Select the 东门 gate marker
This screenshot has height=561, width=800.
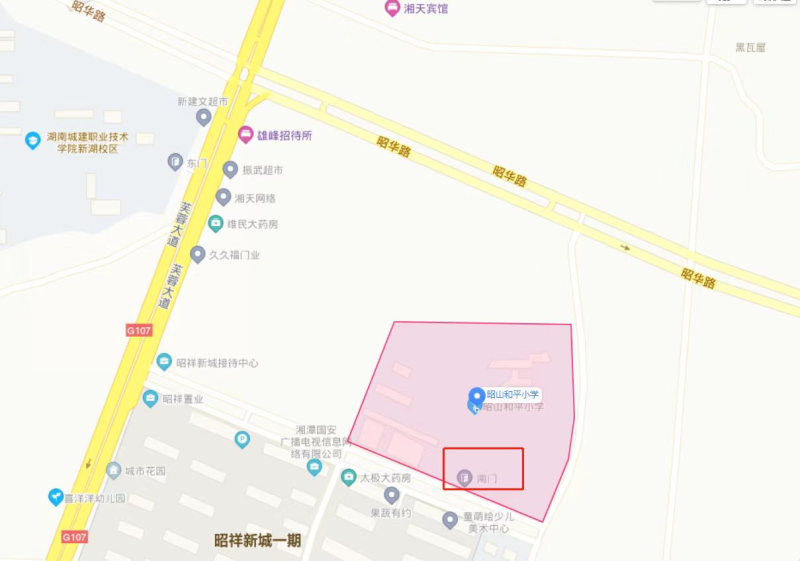coord(175,162)
